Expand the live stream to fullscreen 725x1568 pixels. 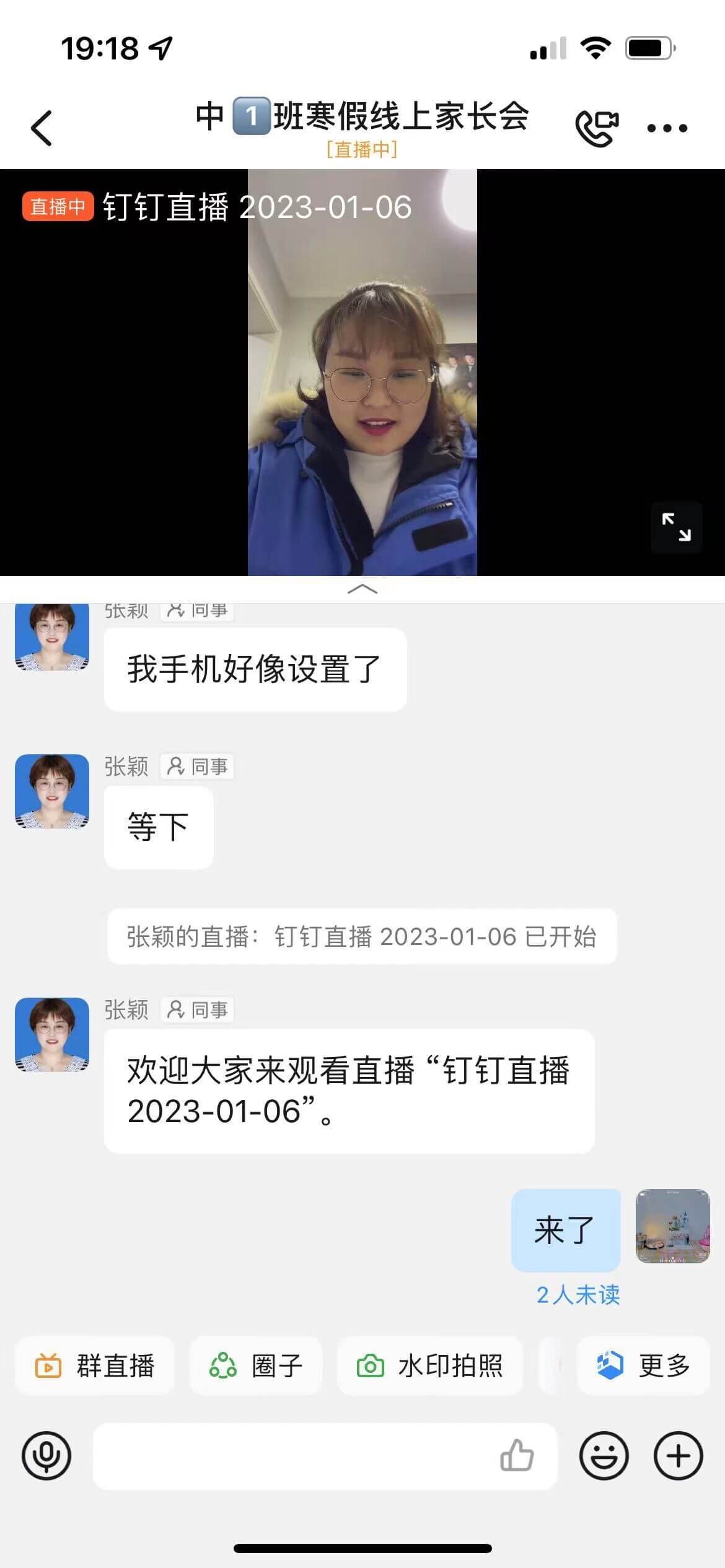[676, 528]
